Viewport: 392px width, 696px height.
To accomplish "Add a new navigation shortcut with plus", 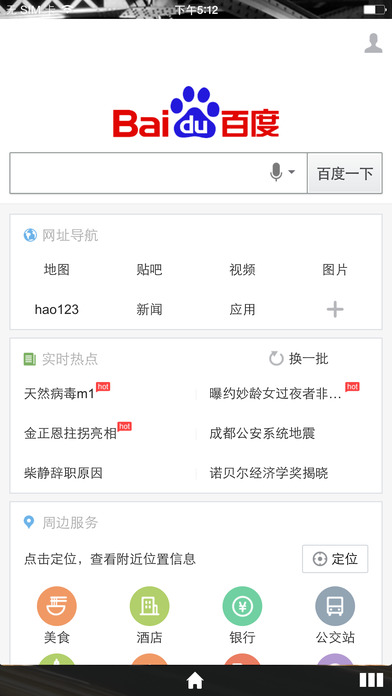I will point(335,309).
